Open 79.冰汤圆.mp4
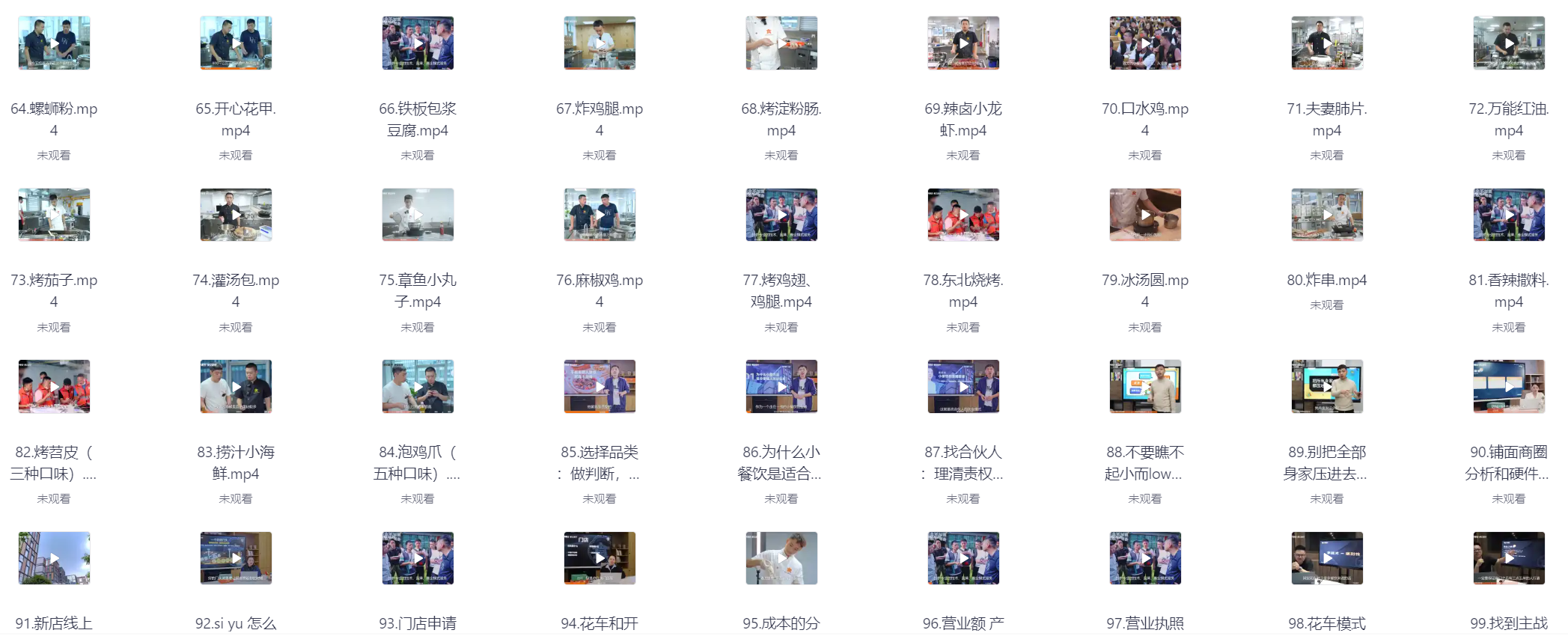The image size is (1568, 636). click(1145, 215)
